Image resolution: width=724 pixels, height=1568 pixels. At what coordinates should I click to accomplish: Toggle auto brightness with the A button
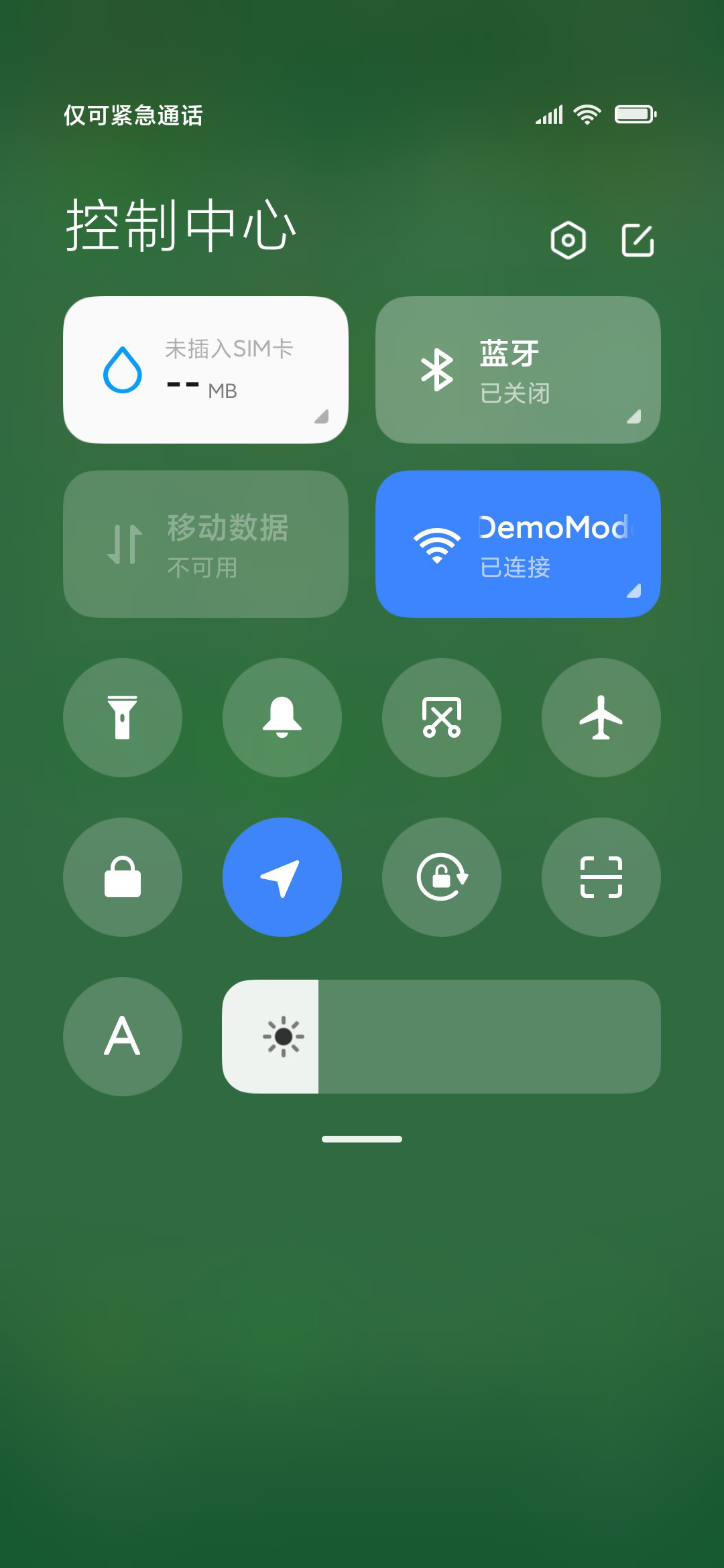pyautogui.click(x=123, y=1037)
